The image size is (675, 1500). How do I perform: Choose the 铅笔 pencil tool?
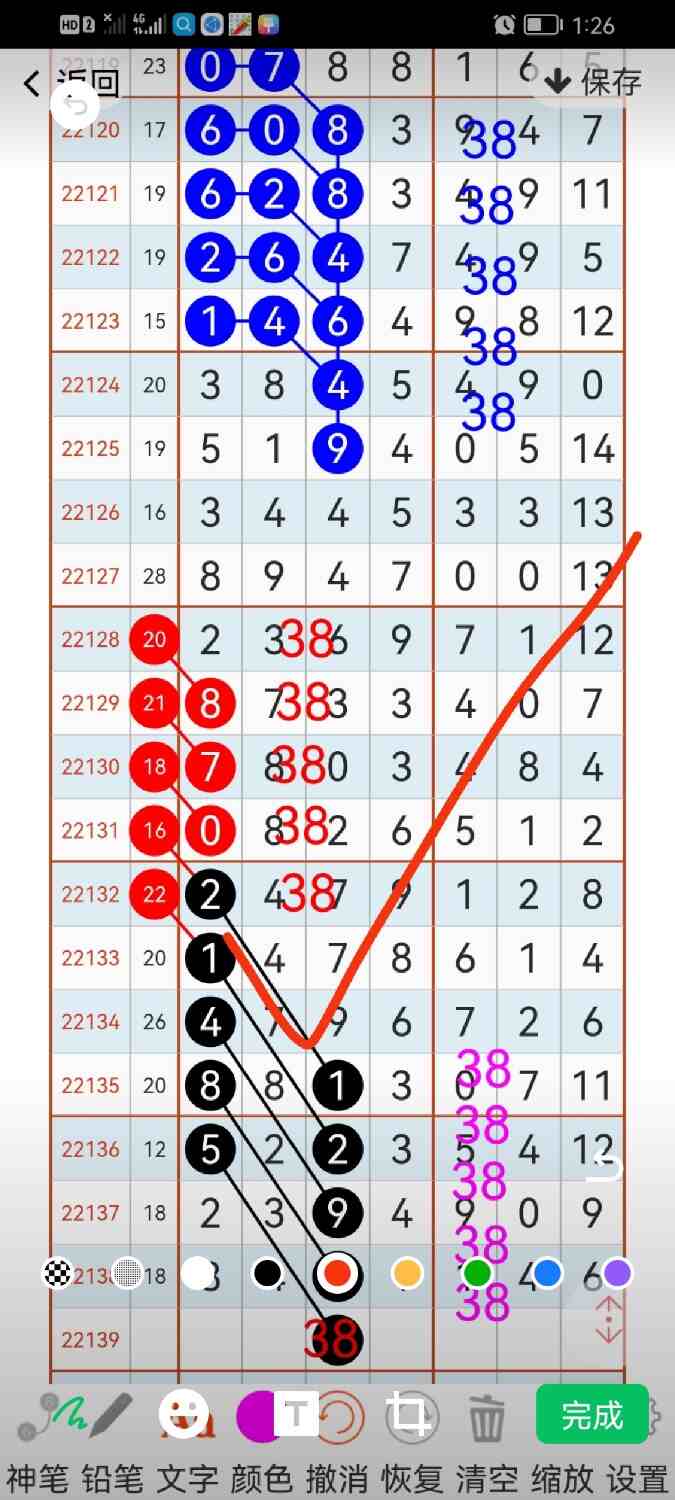[x=111, y=1416]
